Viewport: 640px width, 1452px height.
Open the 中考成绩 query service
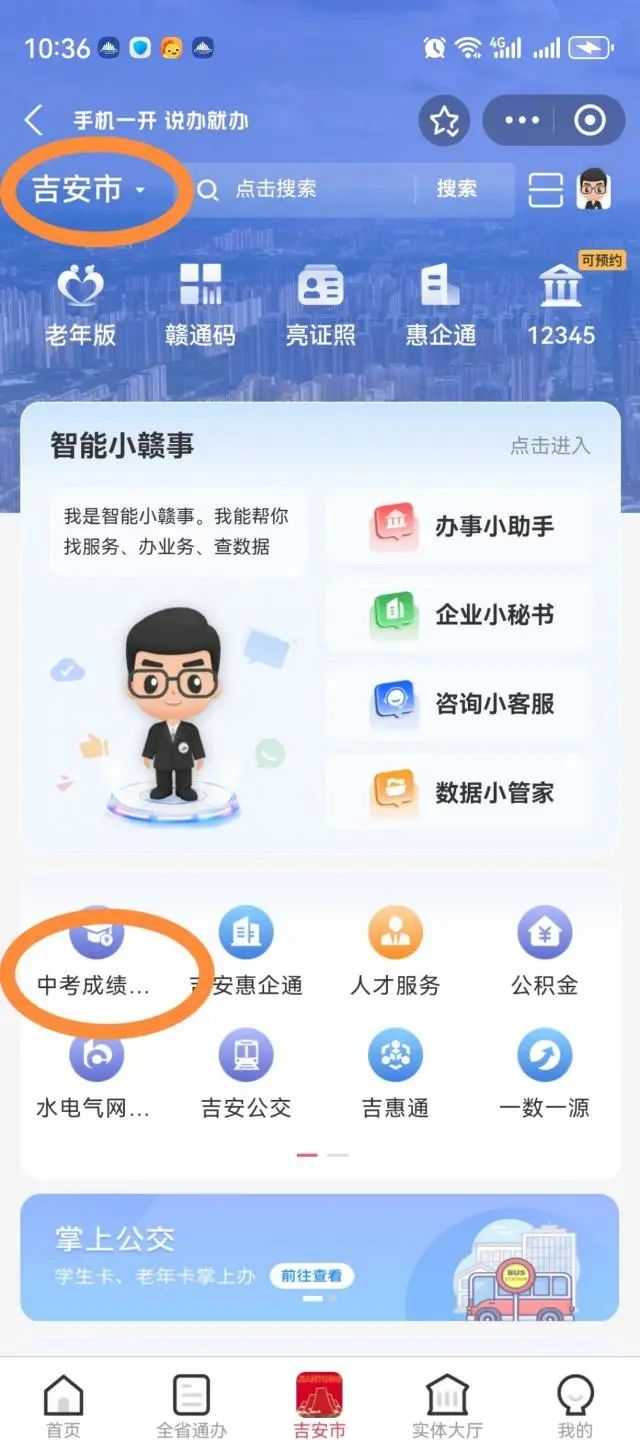click(x=96, y=955)
